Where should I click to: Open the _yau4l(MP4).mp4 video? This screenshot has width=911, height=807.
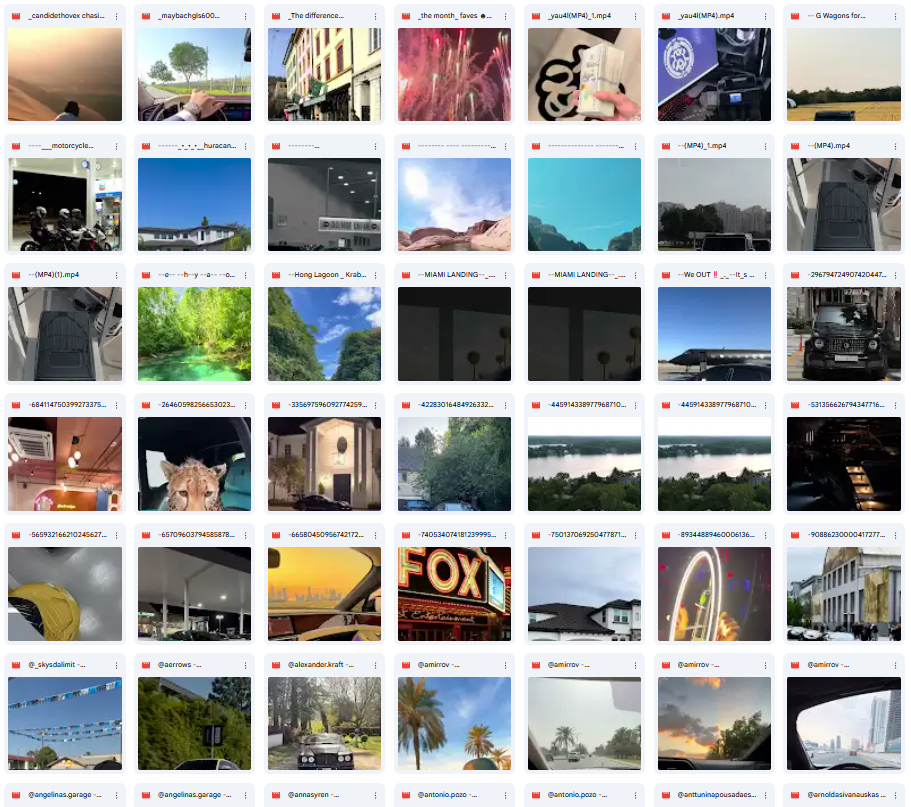(x=714, y=75)
